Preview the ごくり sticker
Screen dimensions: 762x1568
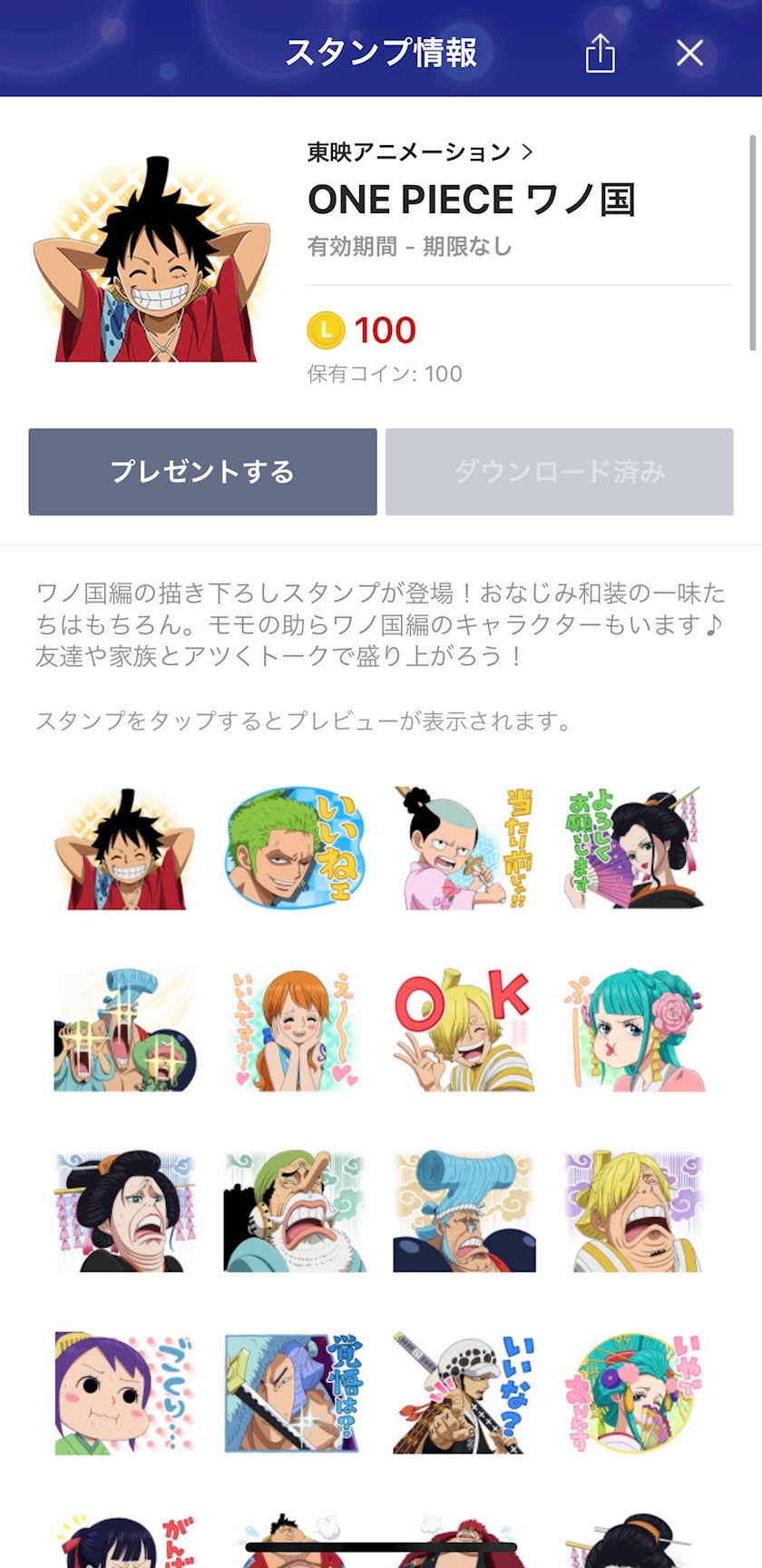pyautogui.click(x=124, y=1393)
